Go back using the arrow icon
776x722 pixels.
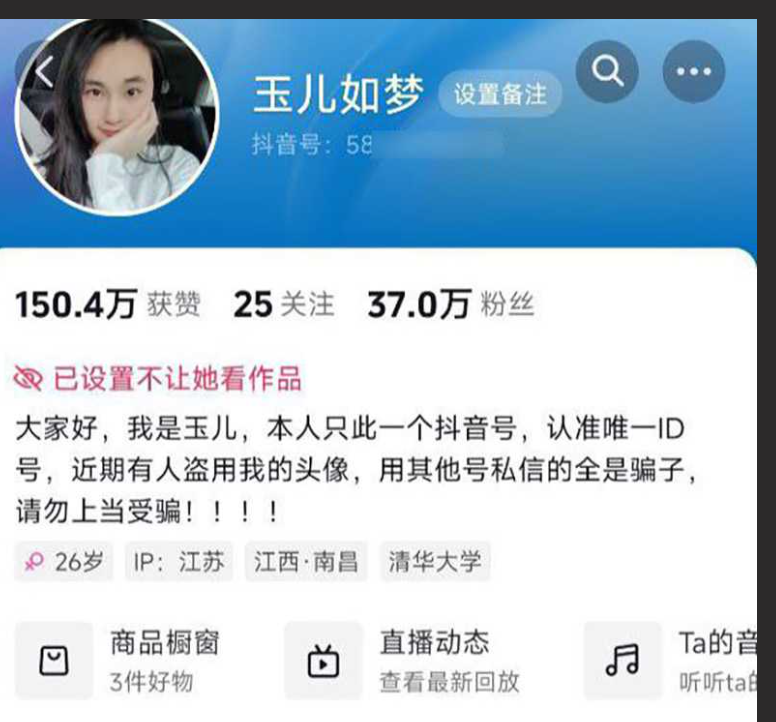click(x=43, y=72)
